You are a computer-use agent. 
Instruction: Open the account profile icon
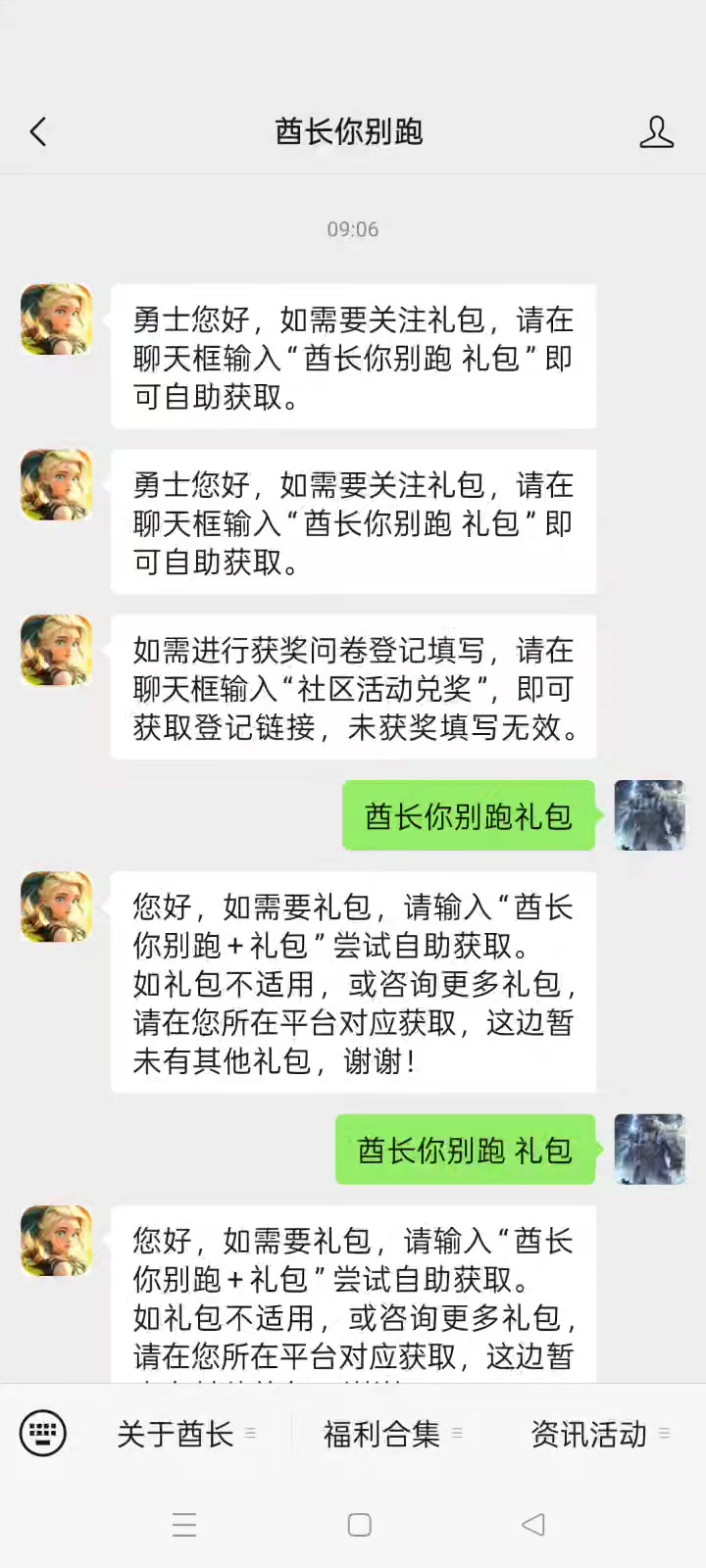(656, 131)
